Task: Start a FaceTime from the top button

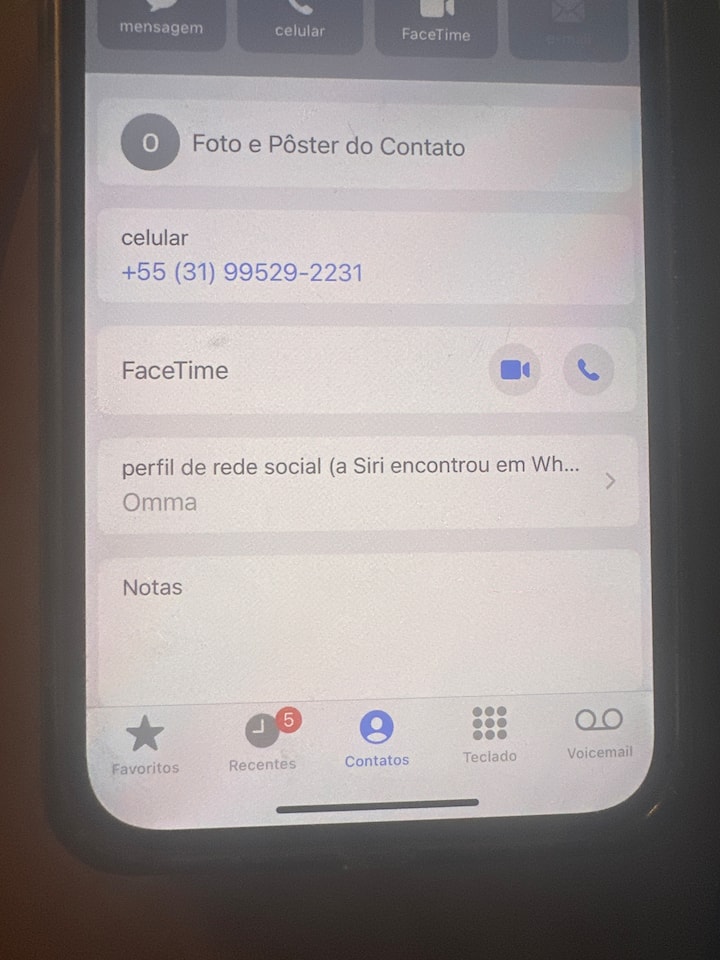Action: tap(436, 24)
